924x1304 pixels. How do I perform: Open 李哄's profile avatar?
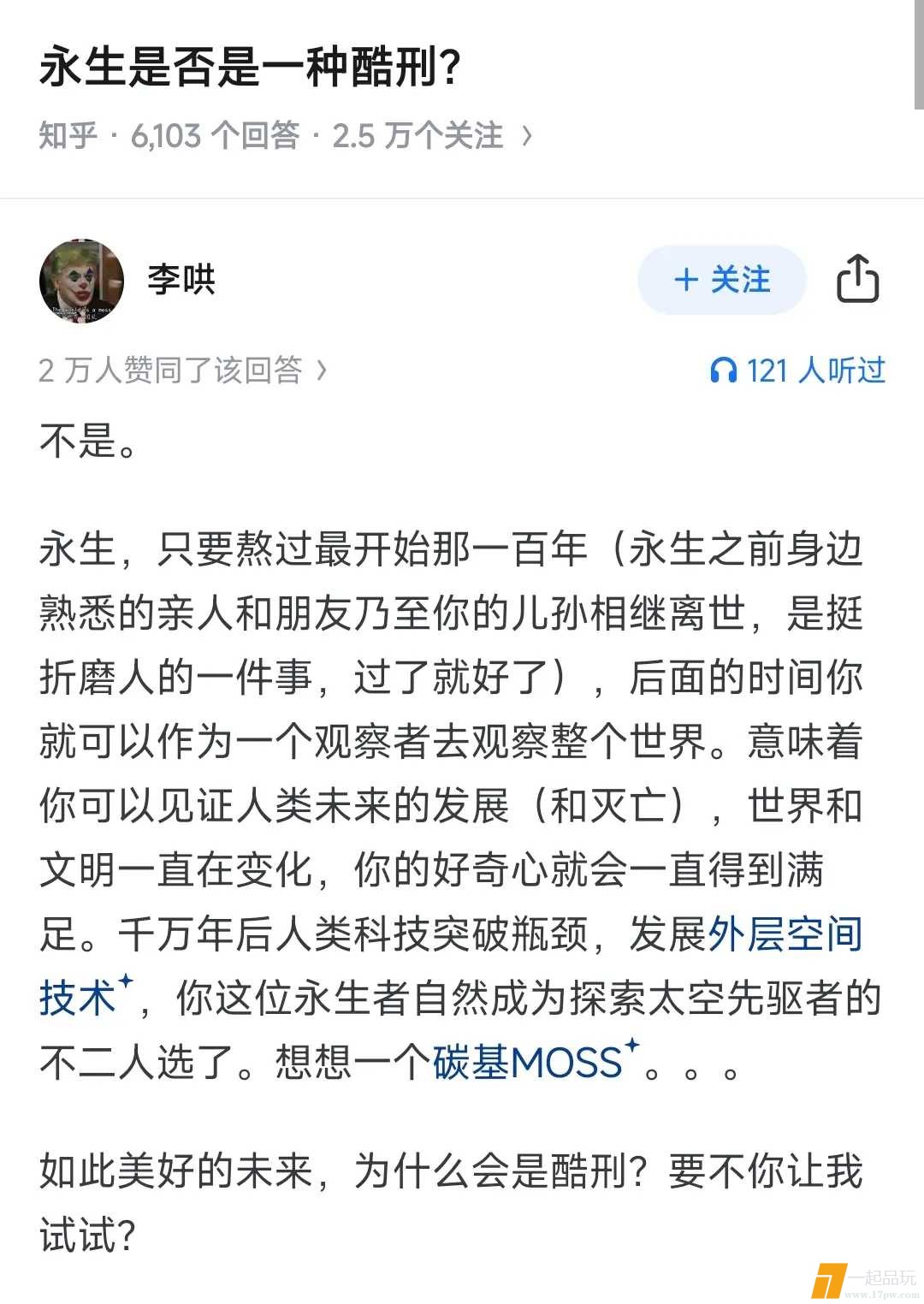81,281
